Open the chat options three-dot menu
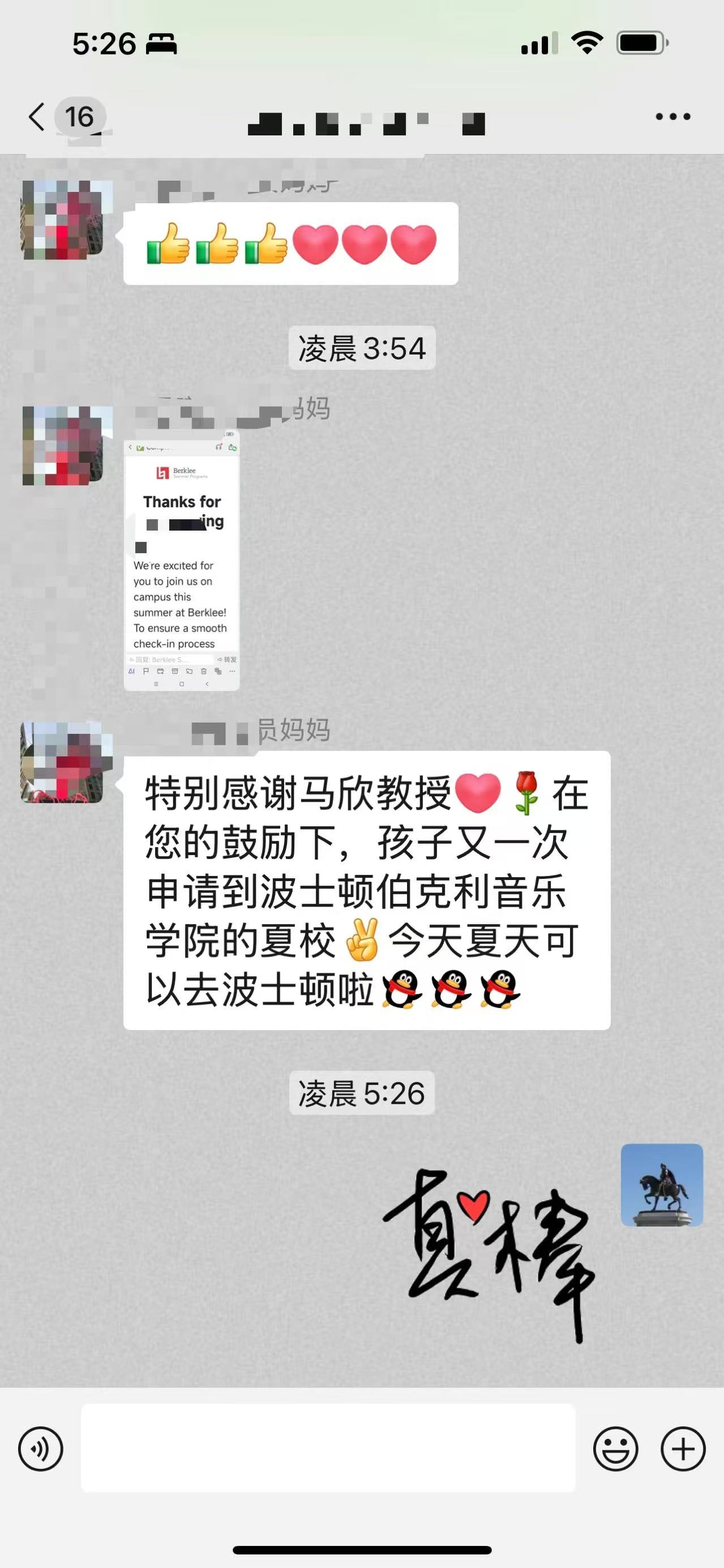Viewport: 724px width, 1568px height. click(672, 116)
